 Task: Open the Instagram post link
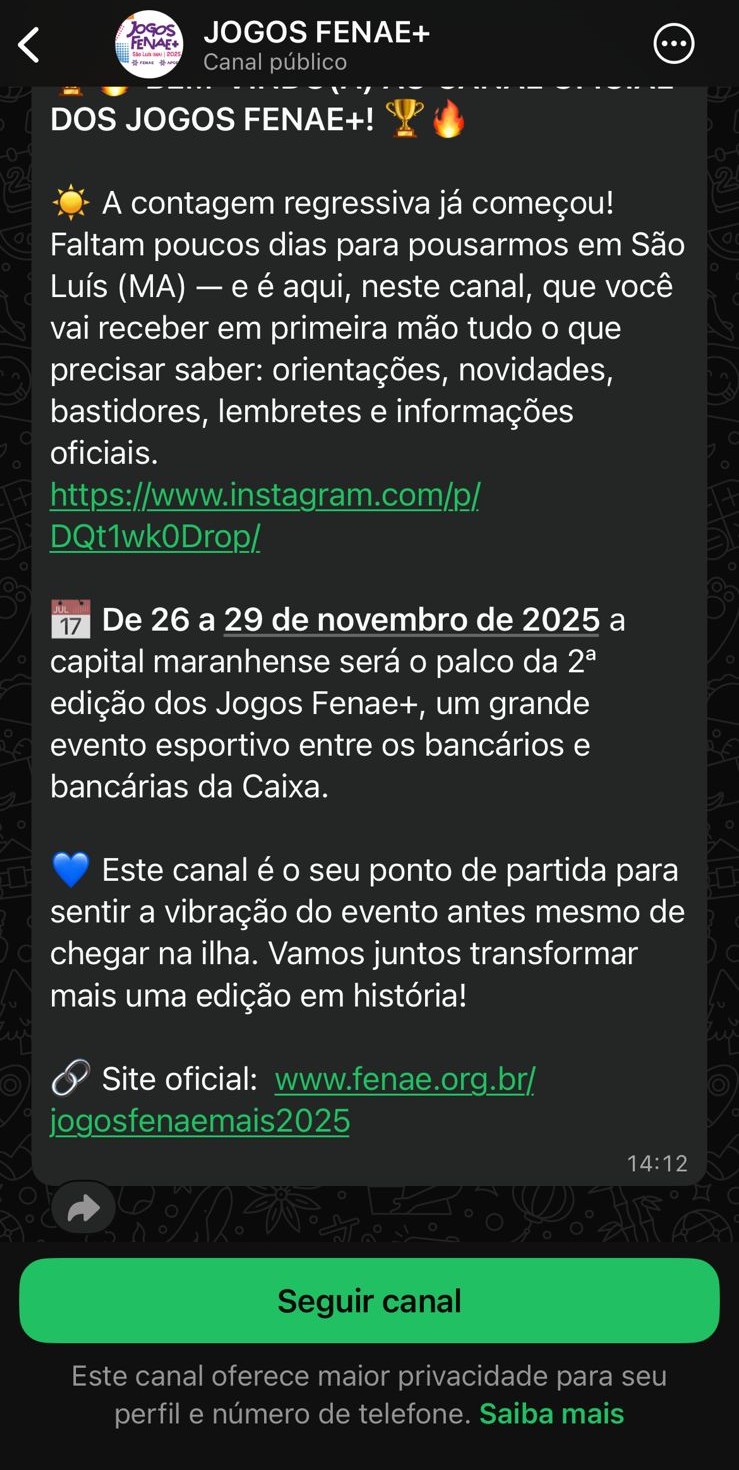click(x=264, y=494)
